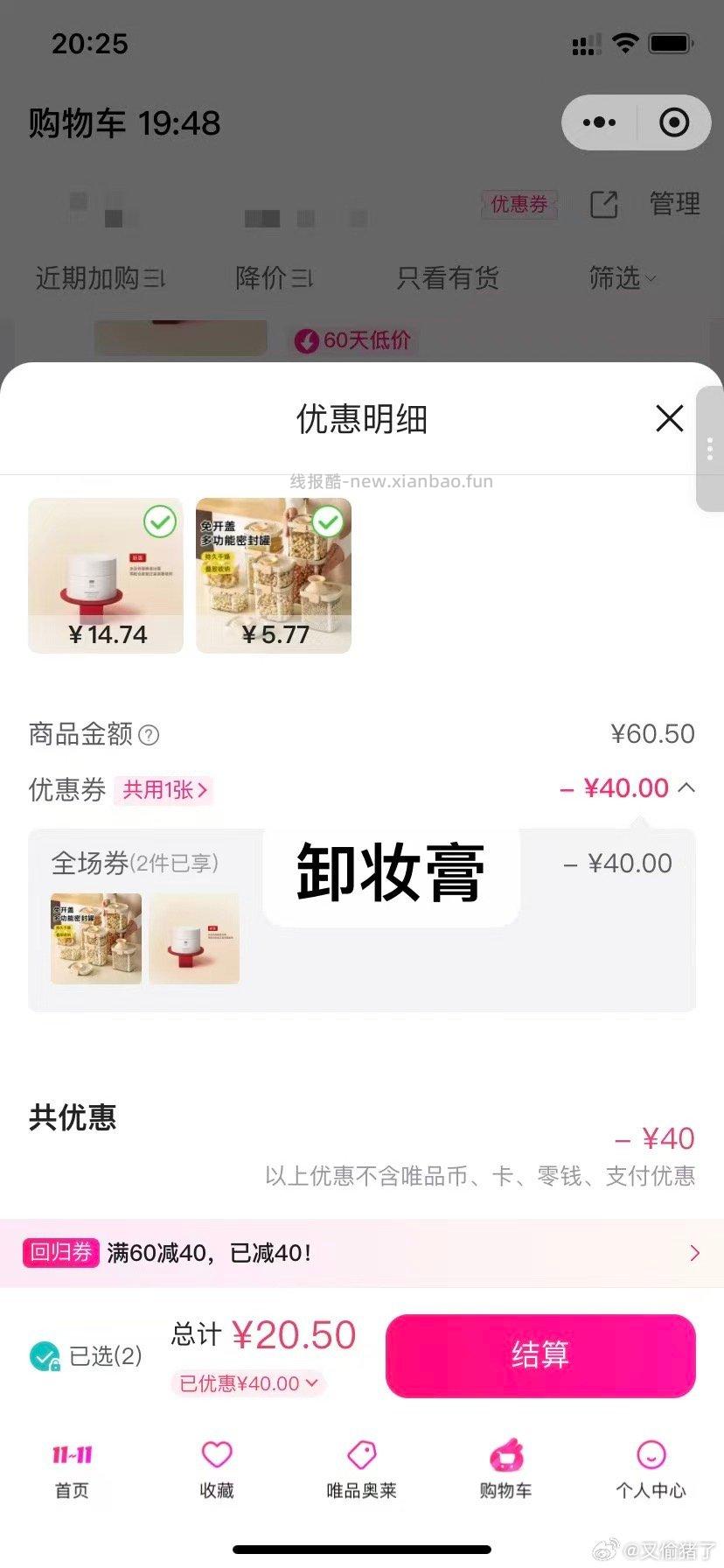Select the 降价 price-drop filter tab
The image size is (724, 1568).
[x=272, y=278]
